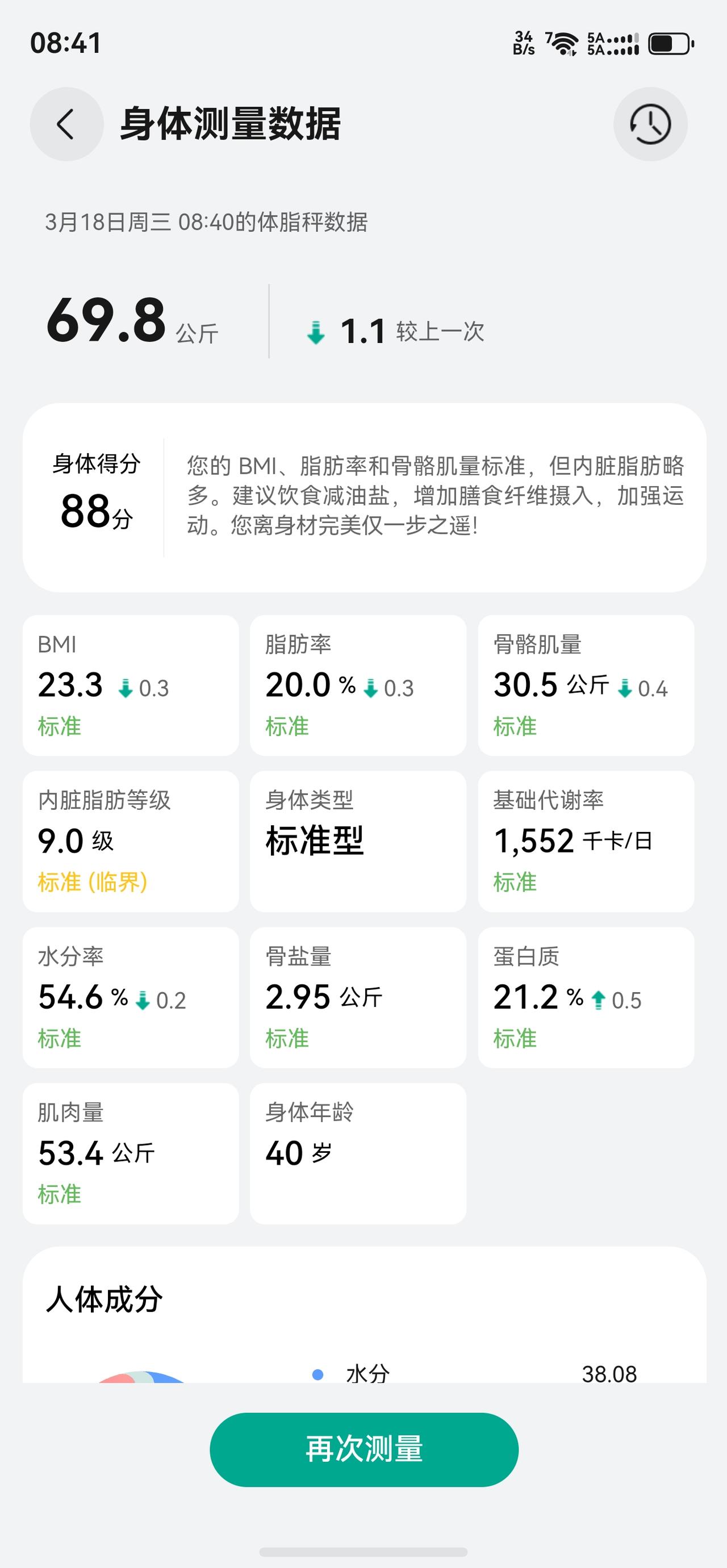Tap the back arrow to return

pos(66,124)
